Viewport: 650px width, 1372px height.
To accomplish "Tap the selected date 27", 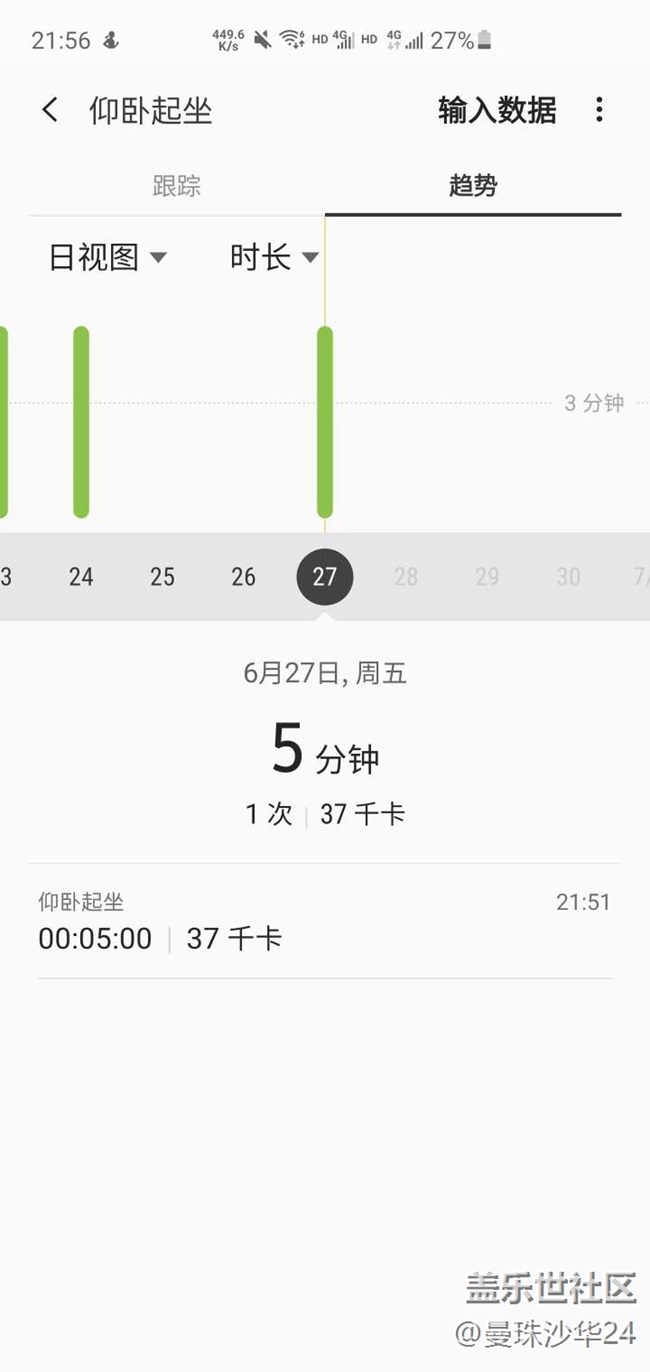I will coord(325,577).
